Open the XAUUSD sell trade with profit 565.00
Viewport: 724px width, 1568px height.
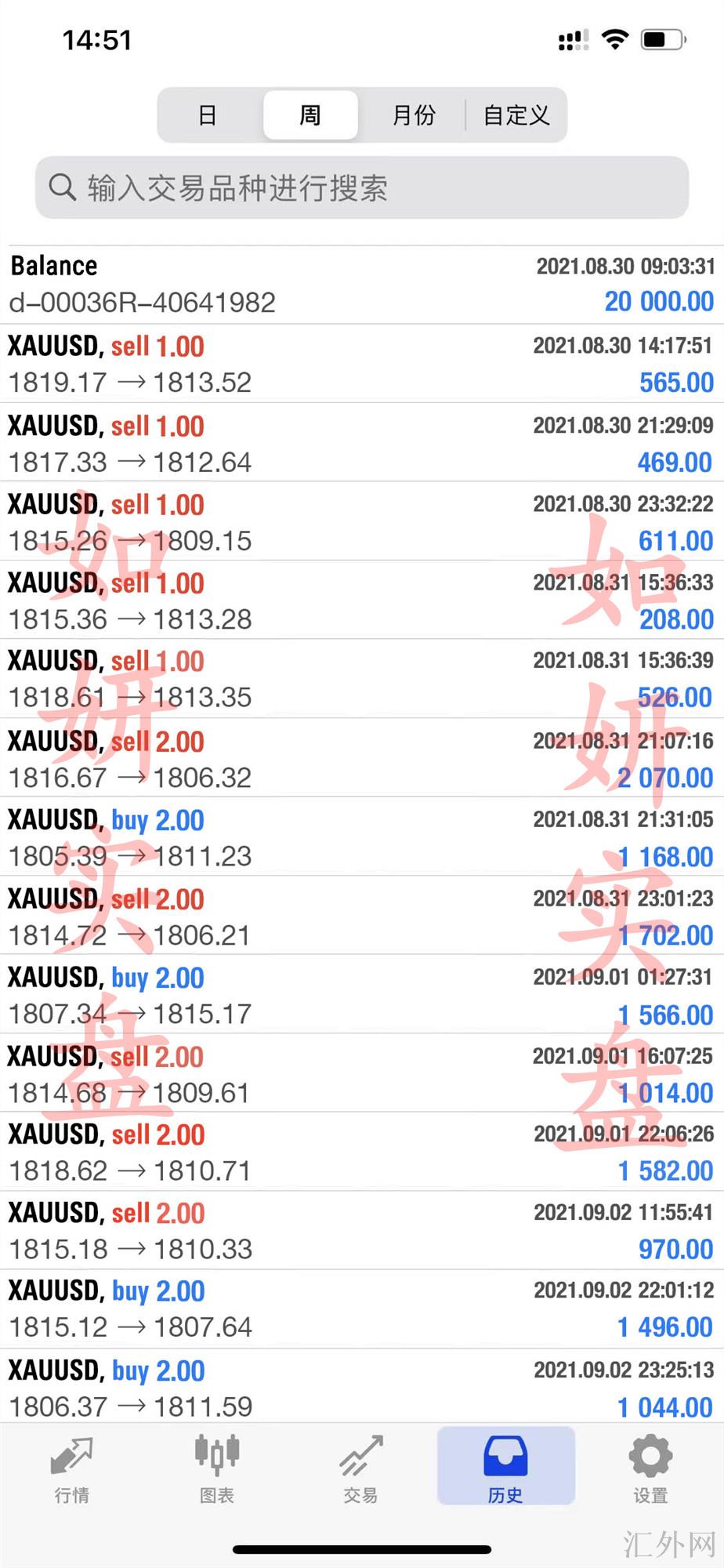[361, 364]
